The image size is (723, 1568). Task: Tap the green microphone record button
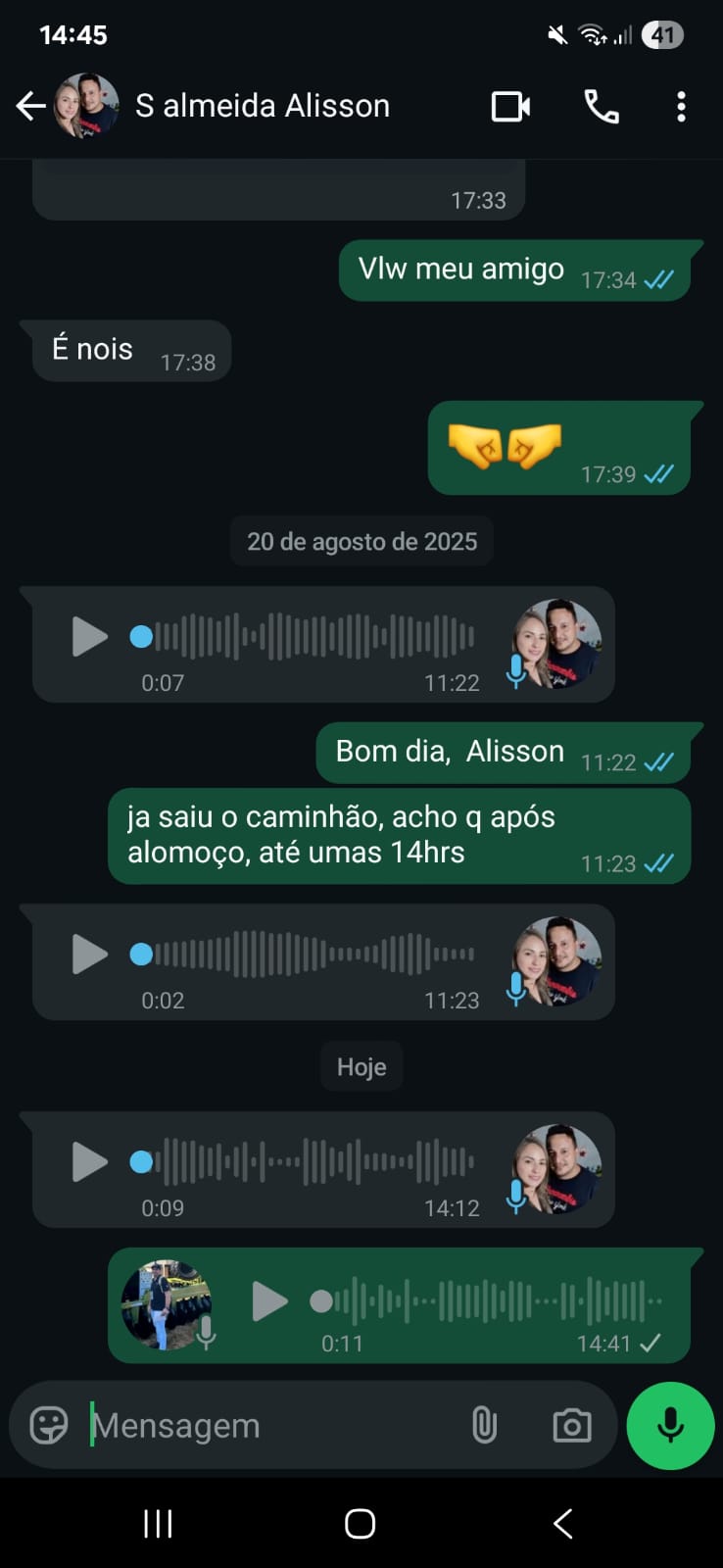[670, 1425]
